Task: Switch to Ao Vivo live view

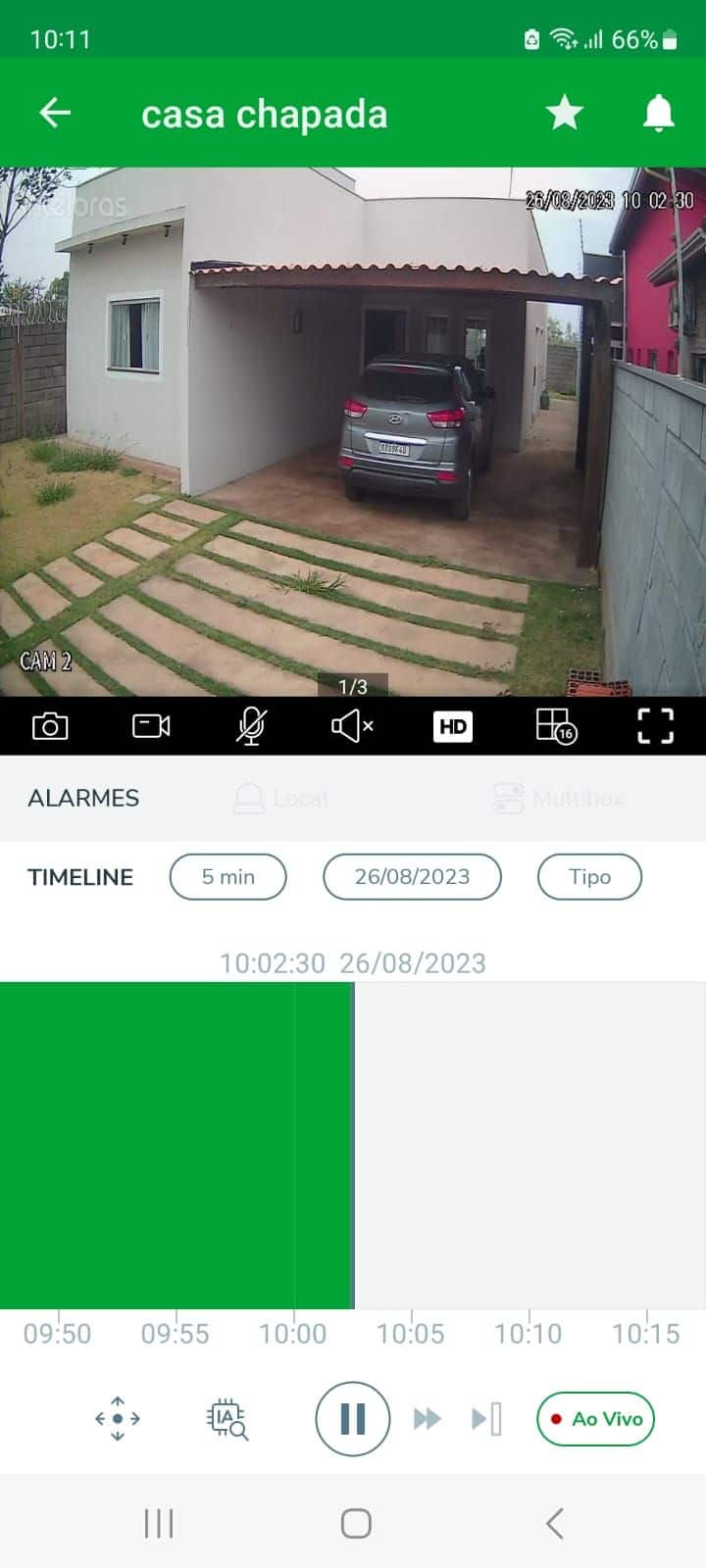Action: [595, 1418]
